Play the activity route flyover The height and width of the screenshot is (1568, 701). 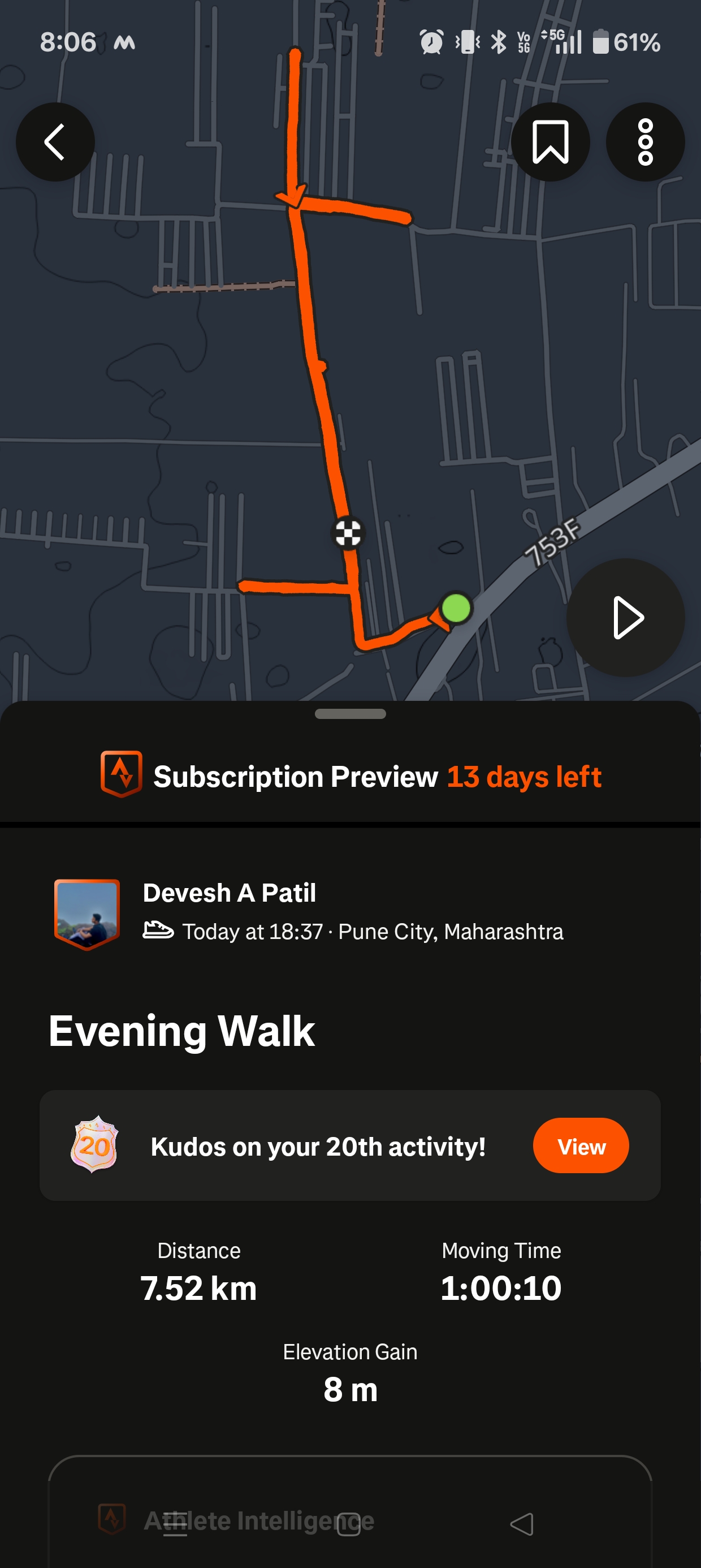626,618
